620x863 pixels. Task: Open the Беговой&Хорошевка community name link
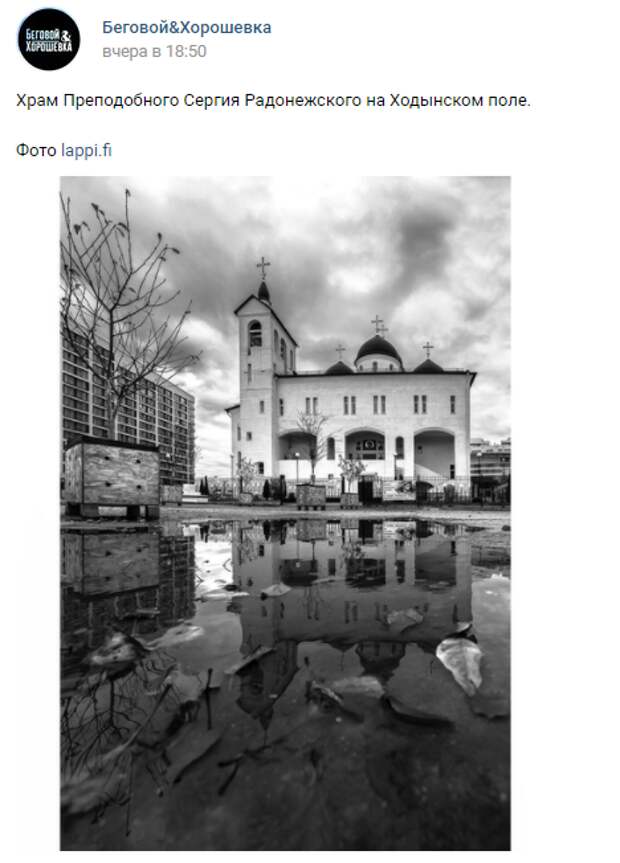[x=186, y=27]
